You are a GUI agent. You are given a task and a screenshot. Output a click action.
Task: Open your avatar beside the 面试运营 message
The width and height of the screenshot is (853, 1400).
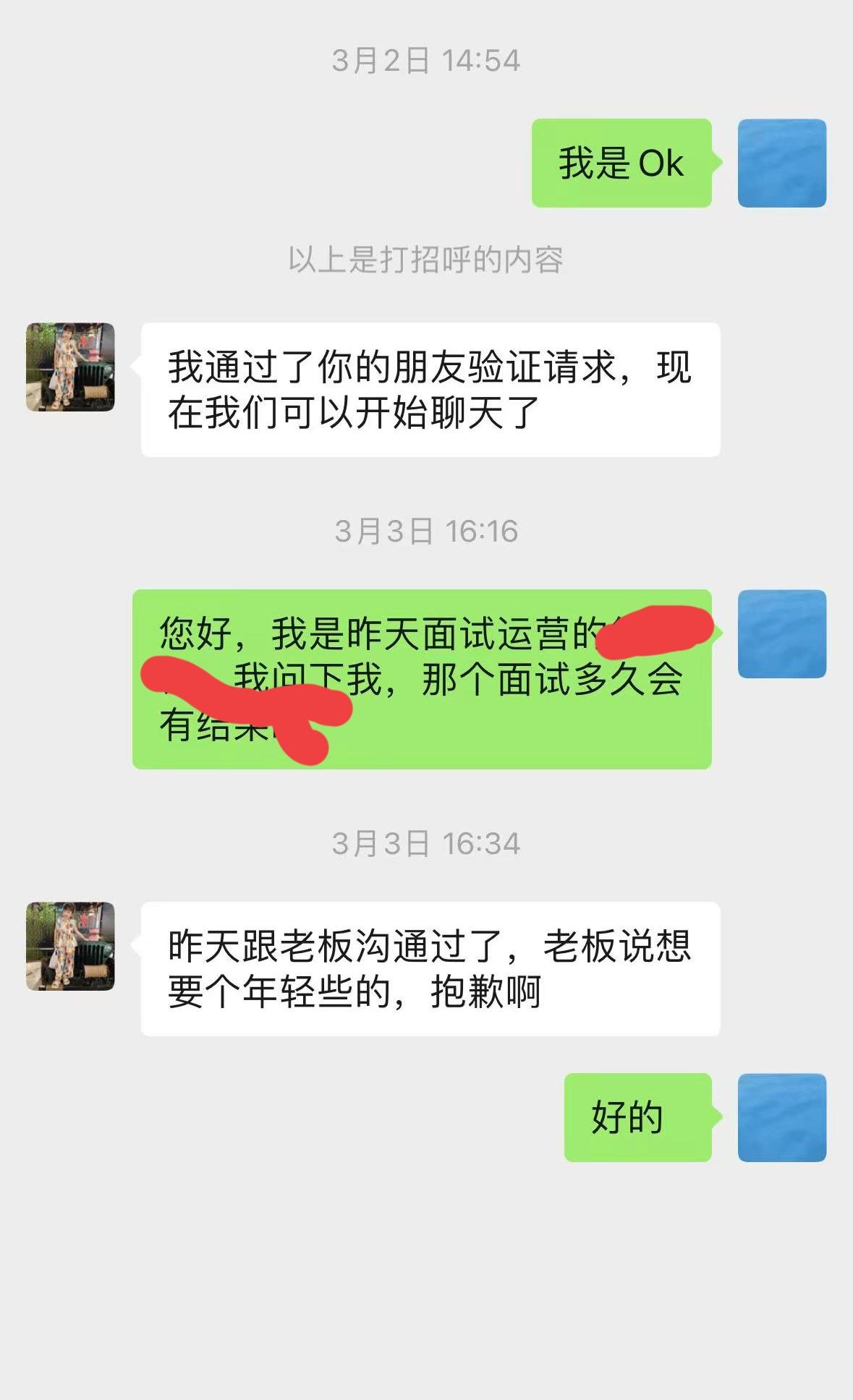tap(781, 634)
